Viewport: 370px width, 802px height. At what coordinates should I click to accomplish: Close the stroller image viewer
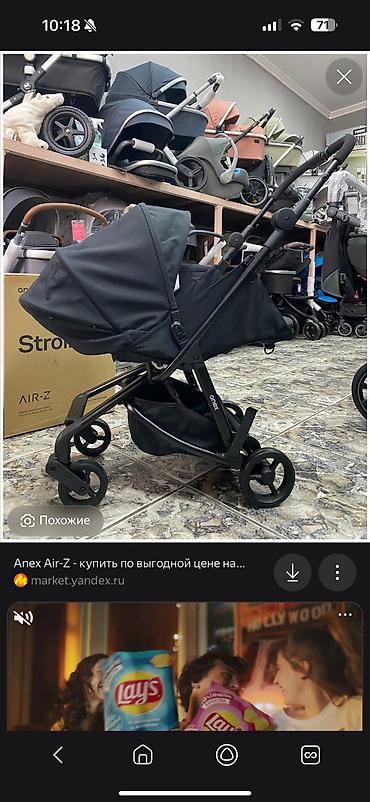(x=344, y=77)
